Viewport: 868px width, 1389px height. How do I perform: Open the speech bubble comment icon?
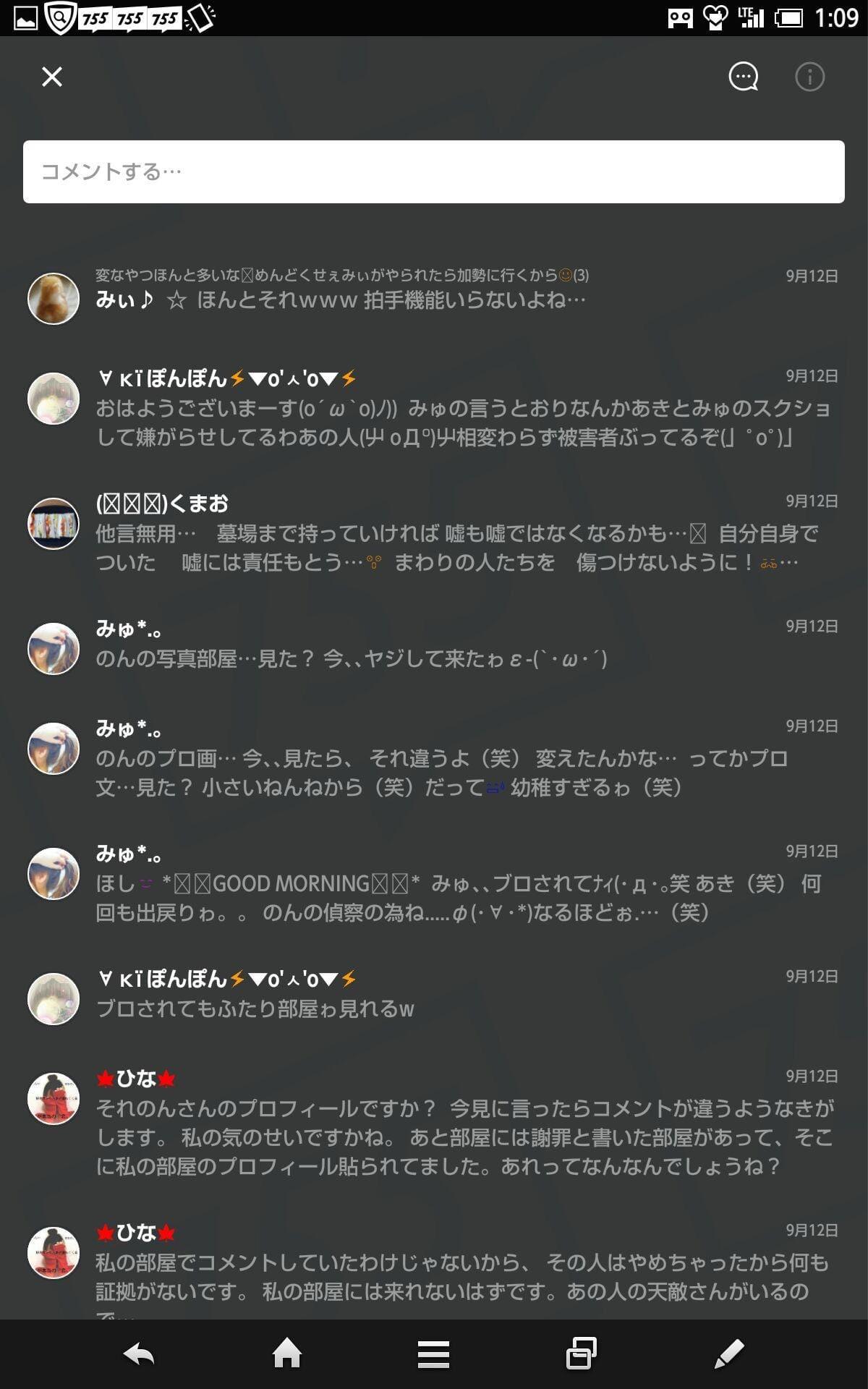coord(744,77)
